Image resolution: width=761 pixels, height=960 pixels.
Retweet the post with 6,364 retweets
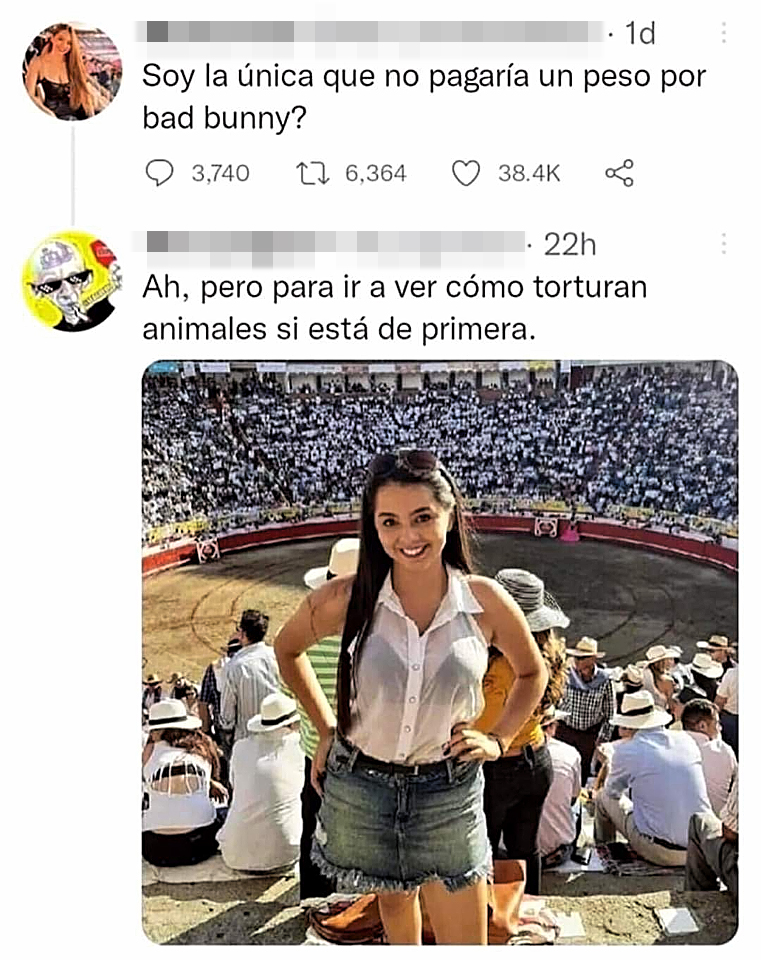click(314, 173)
